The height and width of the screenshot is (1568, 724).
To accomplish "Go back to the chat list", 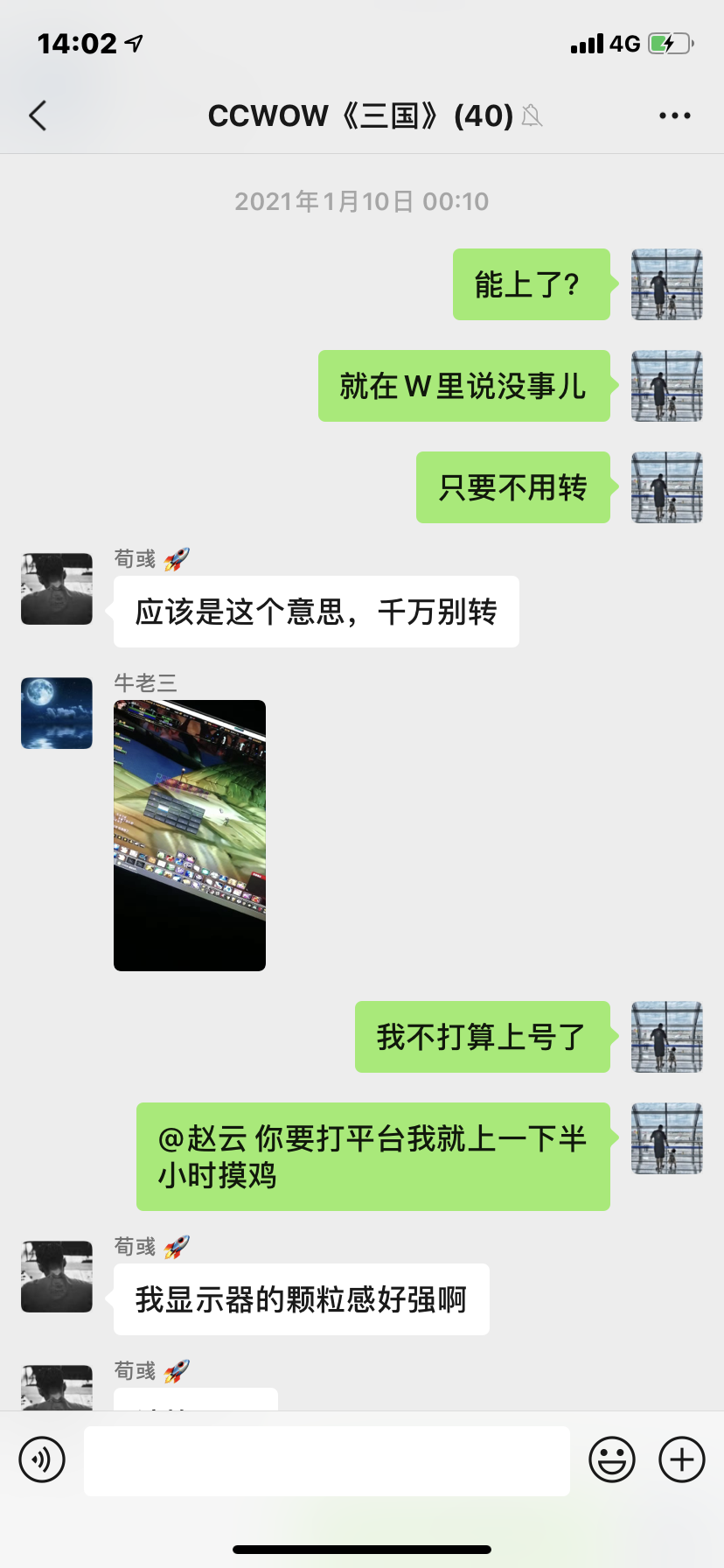I will point(38,115).
